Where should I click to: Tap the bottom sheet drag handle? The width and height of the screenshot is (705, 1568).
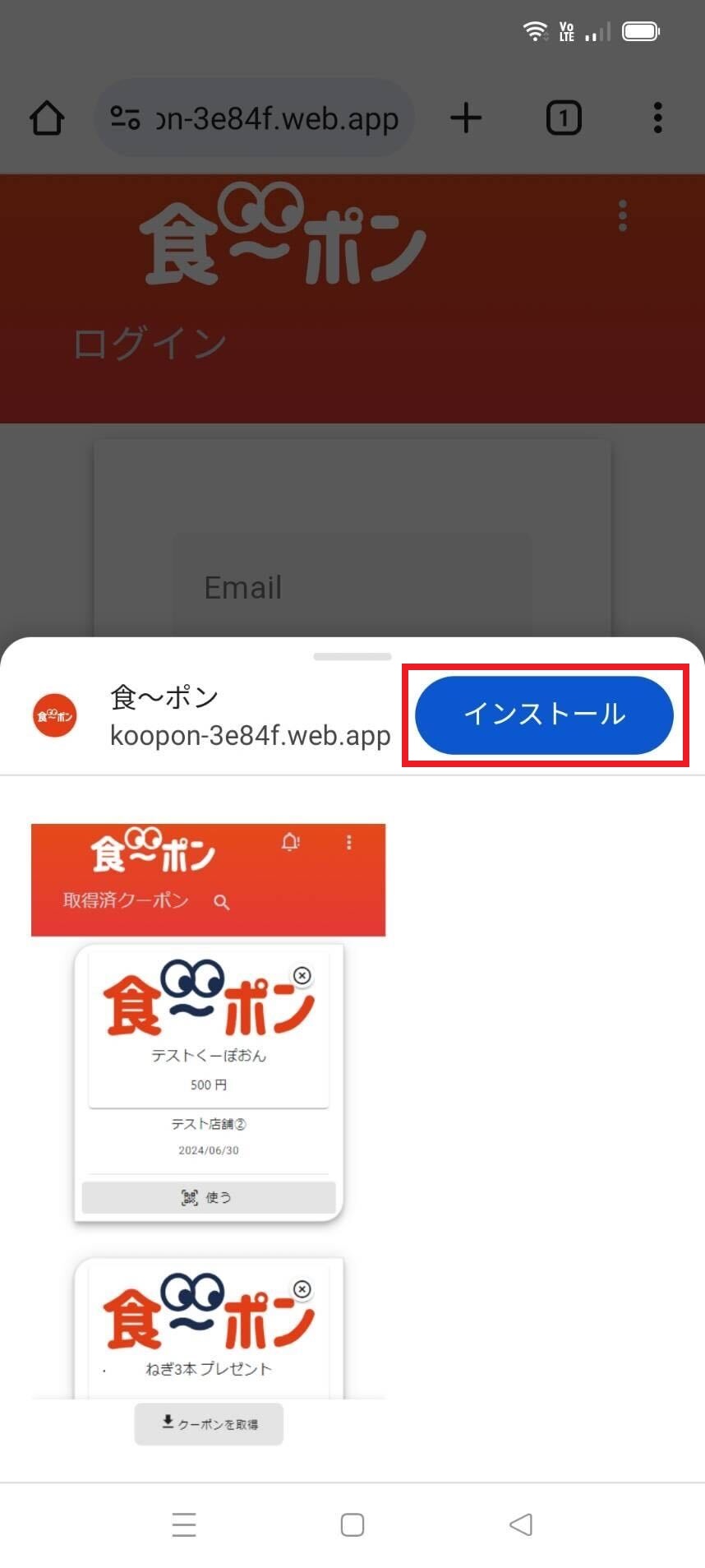click(352, 656)
